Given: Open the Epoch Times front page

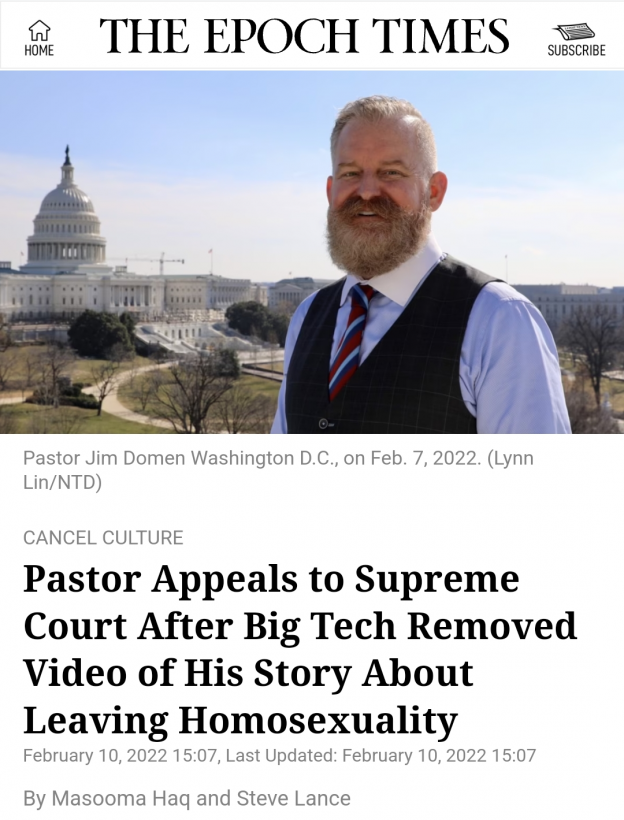Looking at the screenshot, I should pos(304,36).
